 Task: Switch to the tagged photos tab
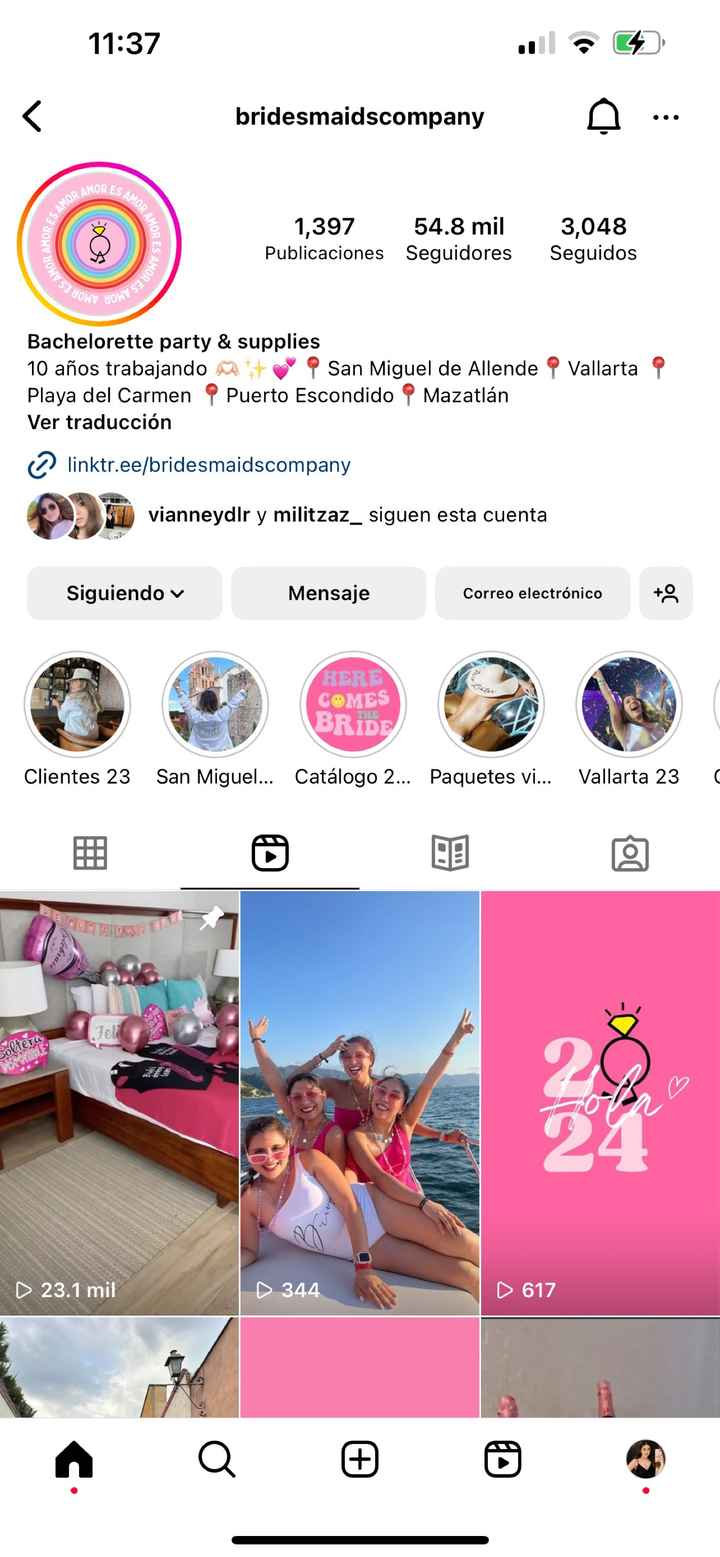630,853
